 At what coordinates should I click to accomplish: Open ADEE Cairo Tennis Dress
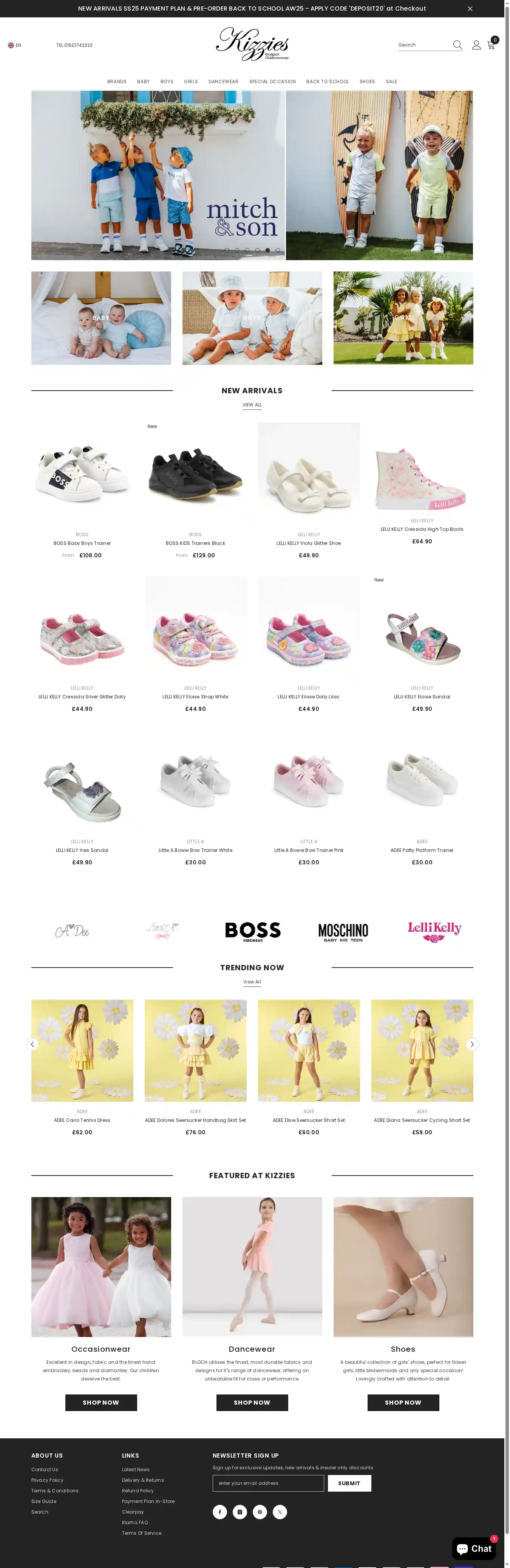tap(82, 1120)
